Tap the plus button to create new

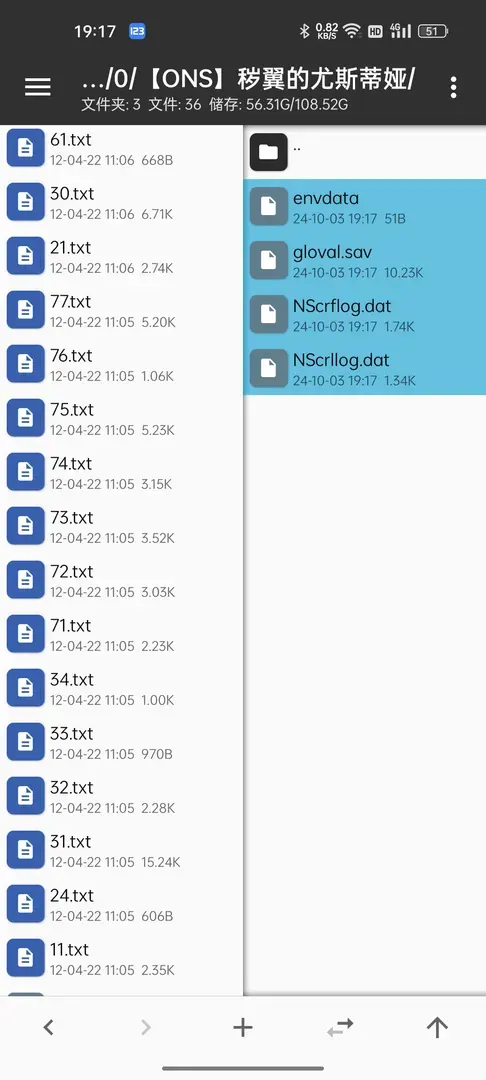point(242,1028)
